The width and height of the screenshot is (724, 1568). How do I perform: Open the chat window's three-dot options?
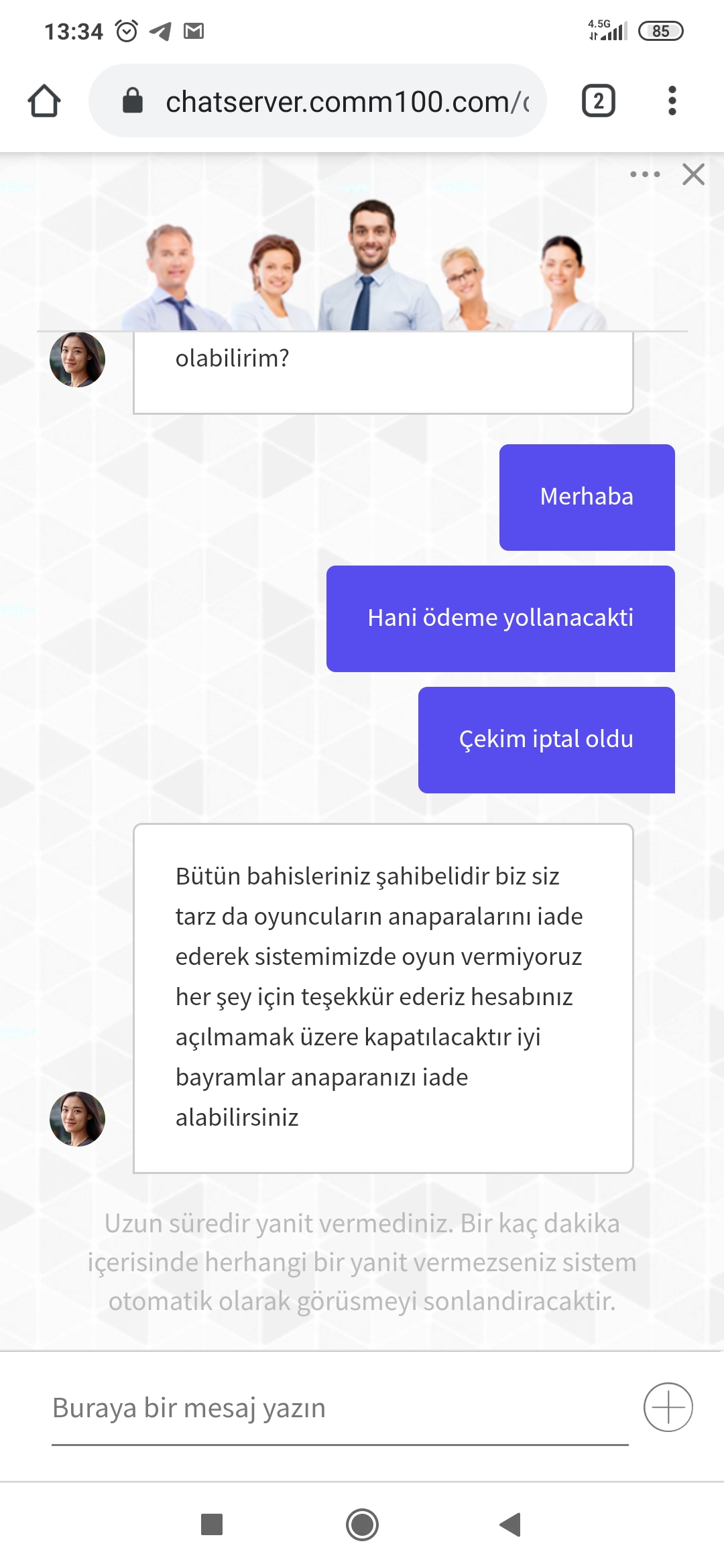tap(645, 174)
